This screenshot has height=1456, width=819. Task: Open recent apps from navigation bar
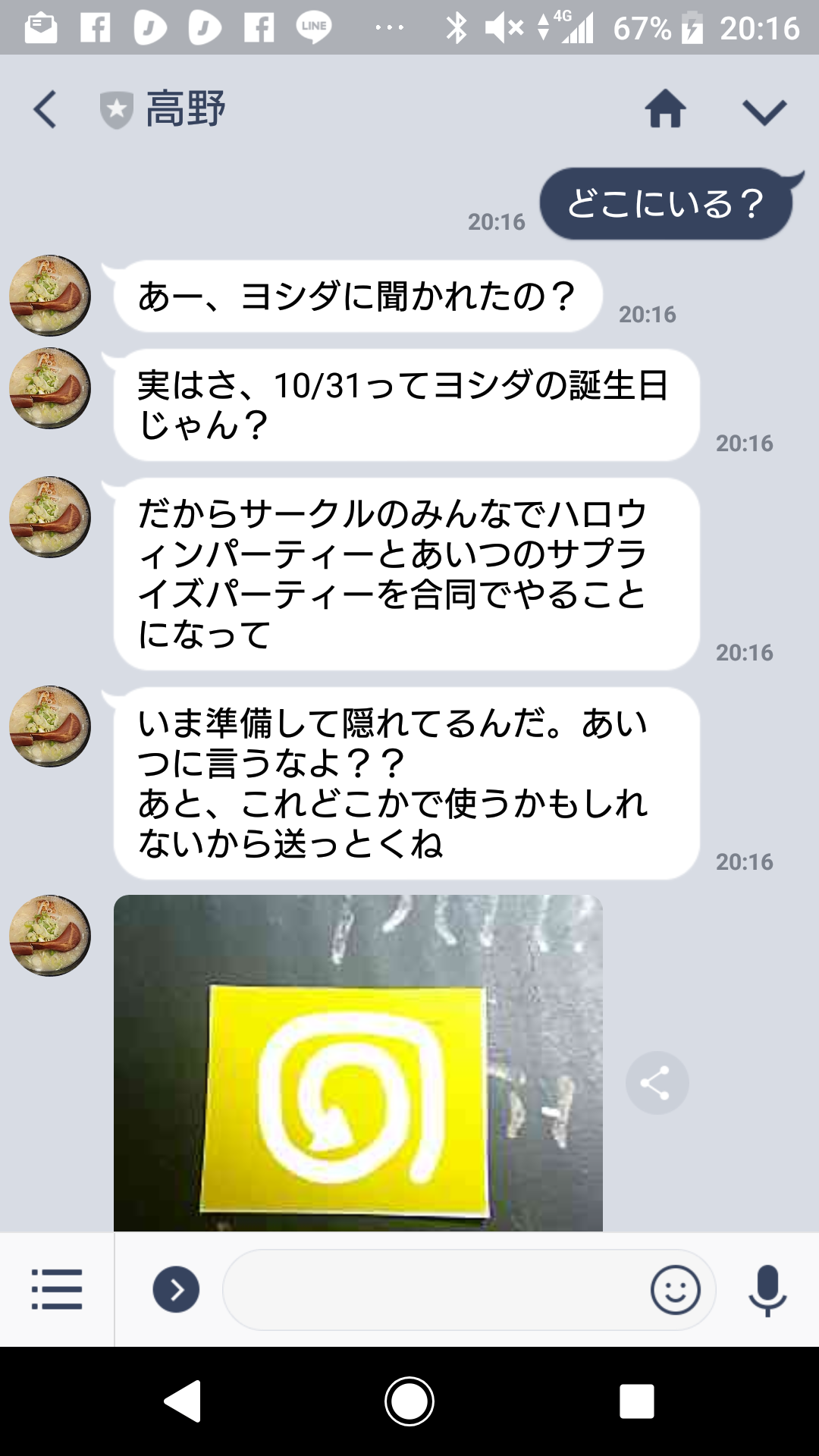point(636,1401)
